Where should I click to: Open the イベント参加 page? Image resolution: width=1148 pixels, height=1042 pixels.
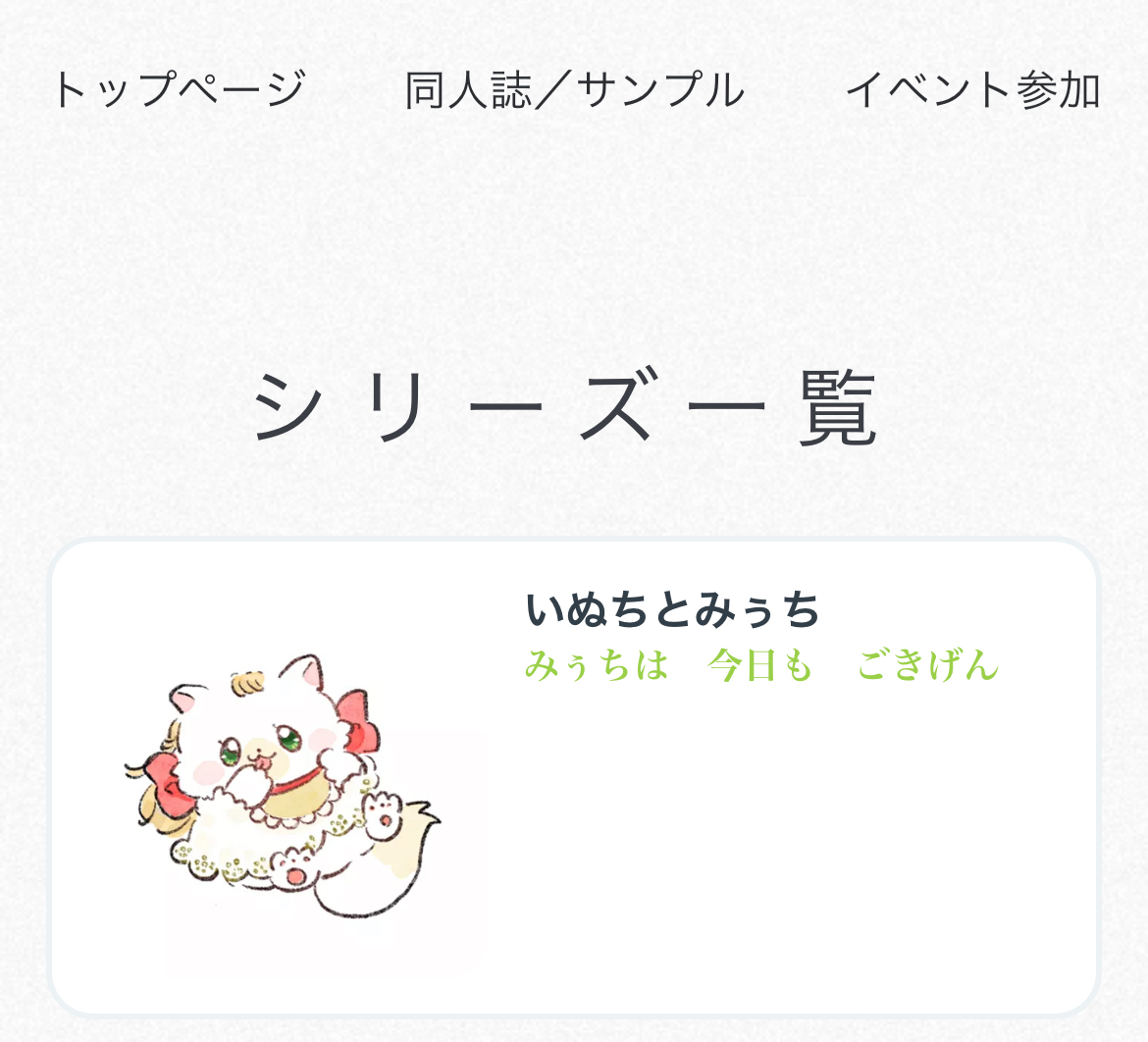(972, 90)
